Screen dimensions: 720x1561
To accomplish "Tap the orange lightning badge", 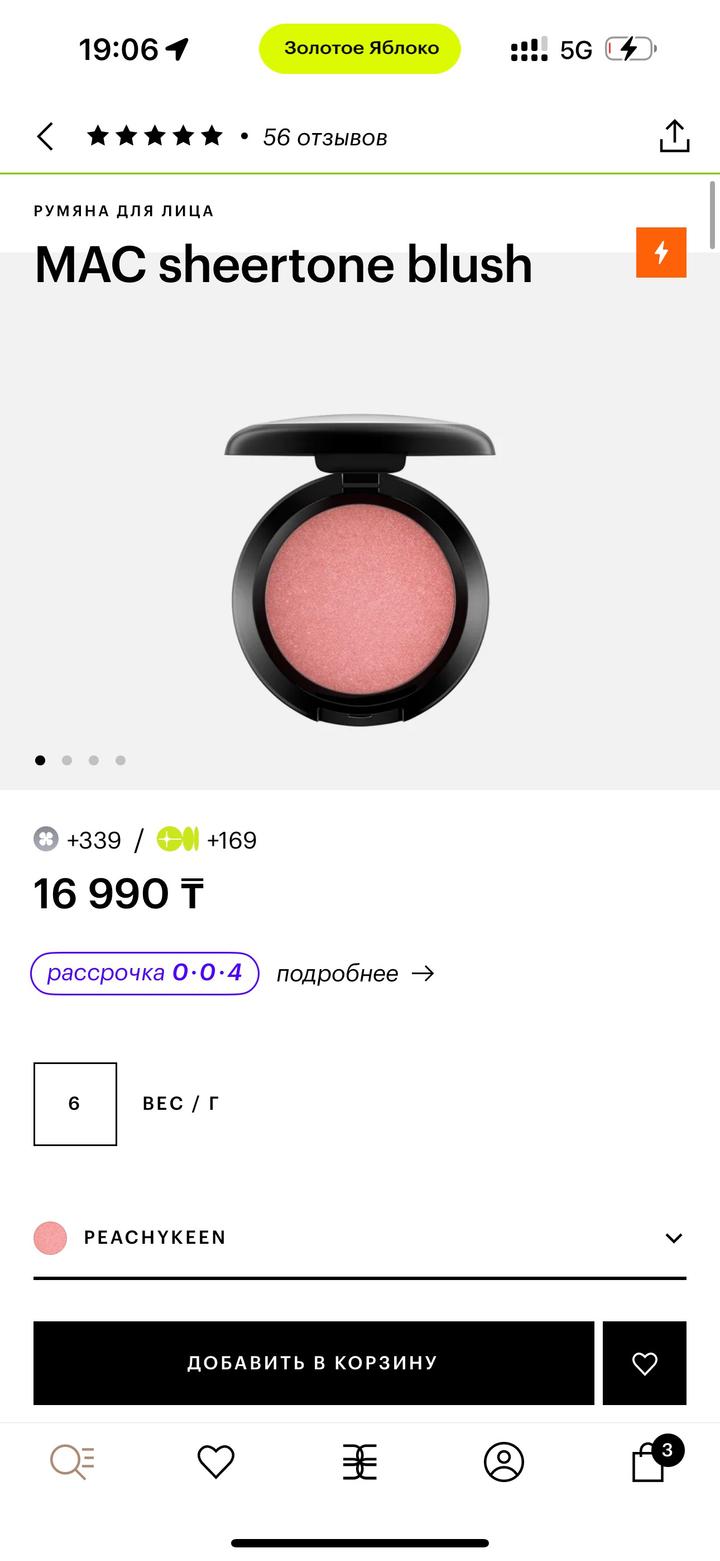I will (661, 252).
